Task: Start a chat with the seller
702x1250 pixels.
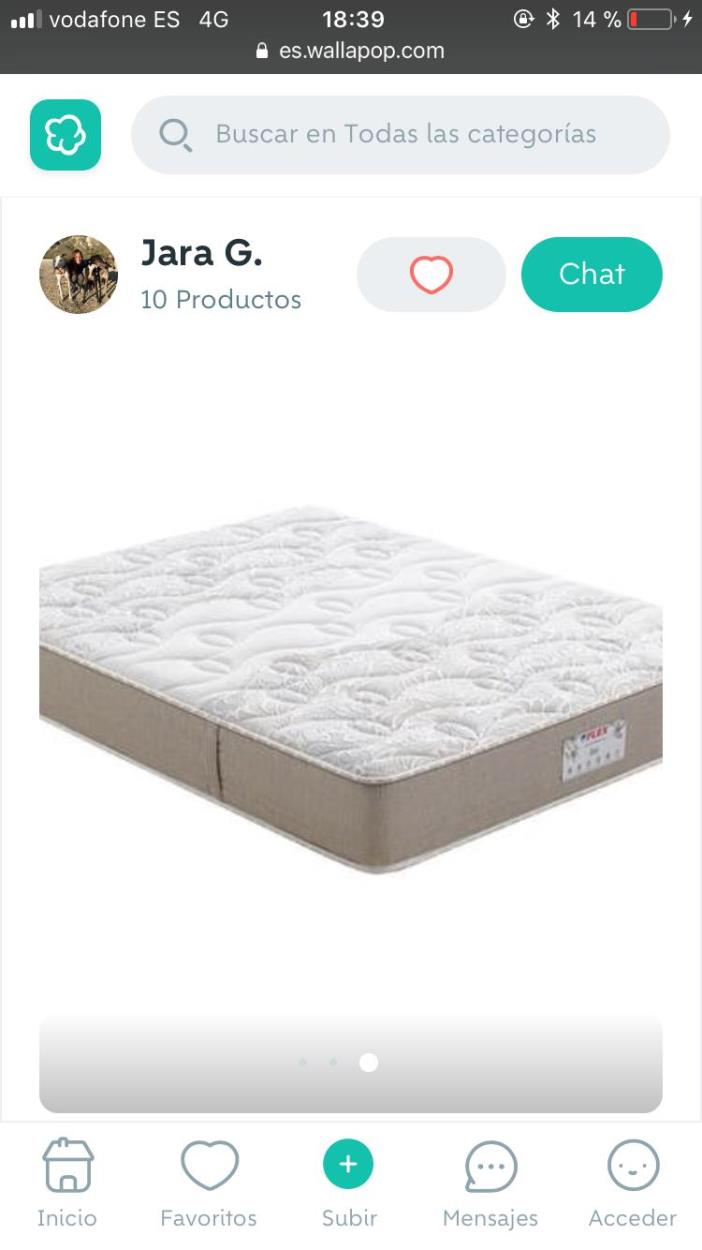Action: tap(591, 274)
